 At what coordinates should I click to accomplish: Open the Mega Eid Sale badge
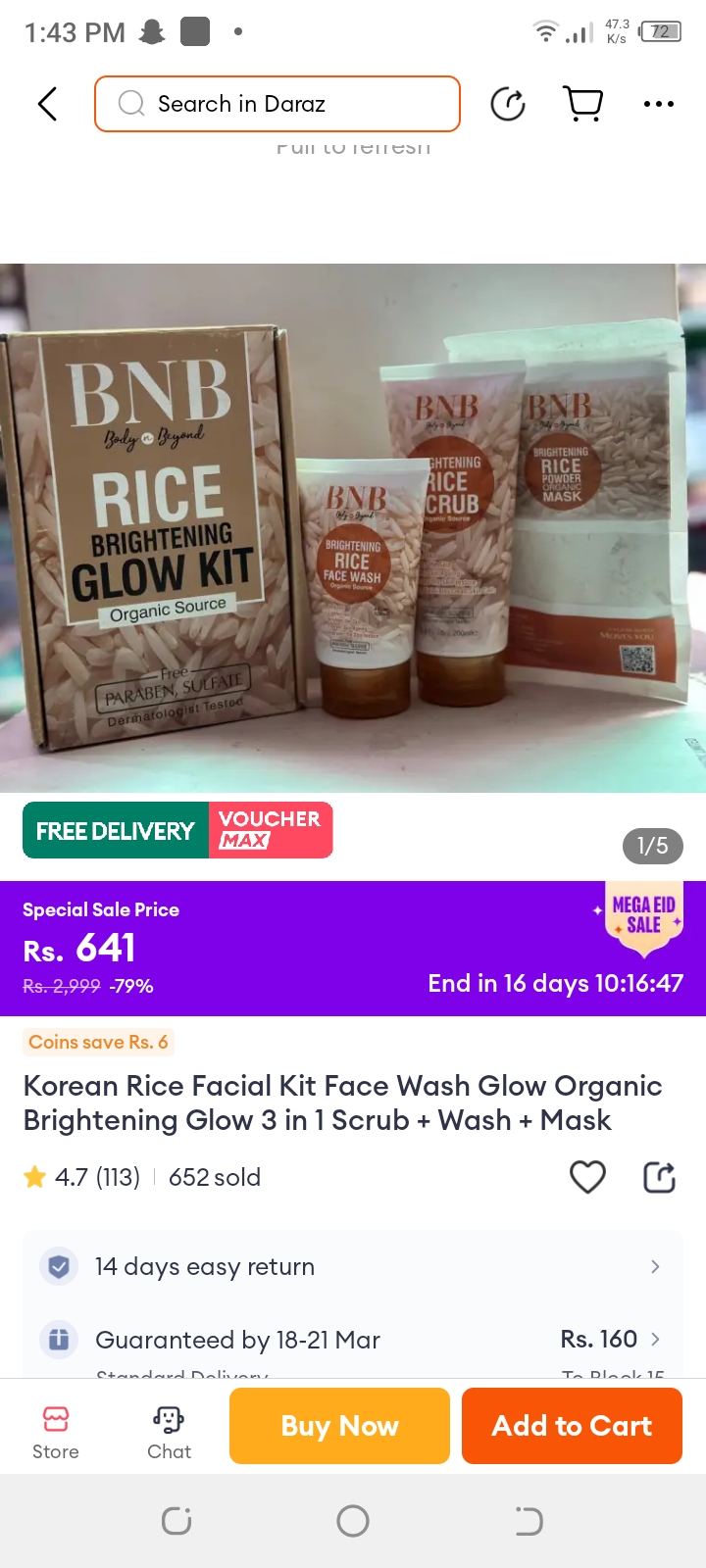(644, 918)
